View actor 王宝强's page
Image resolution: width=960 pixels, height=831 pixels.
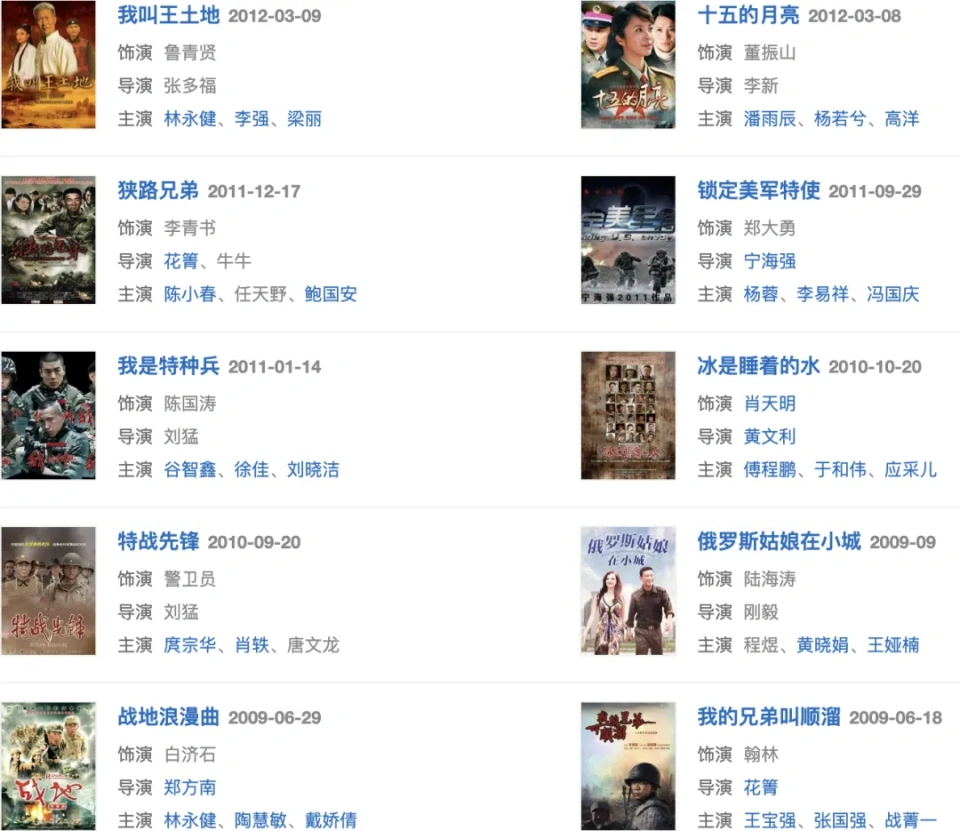(770, 821)
